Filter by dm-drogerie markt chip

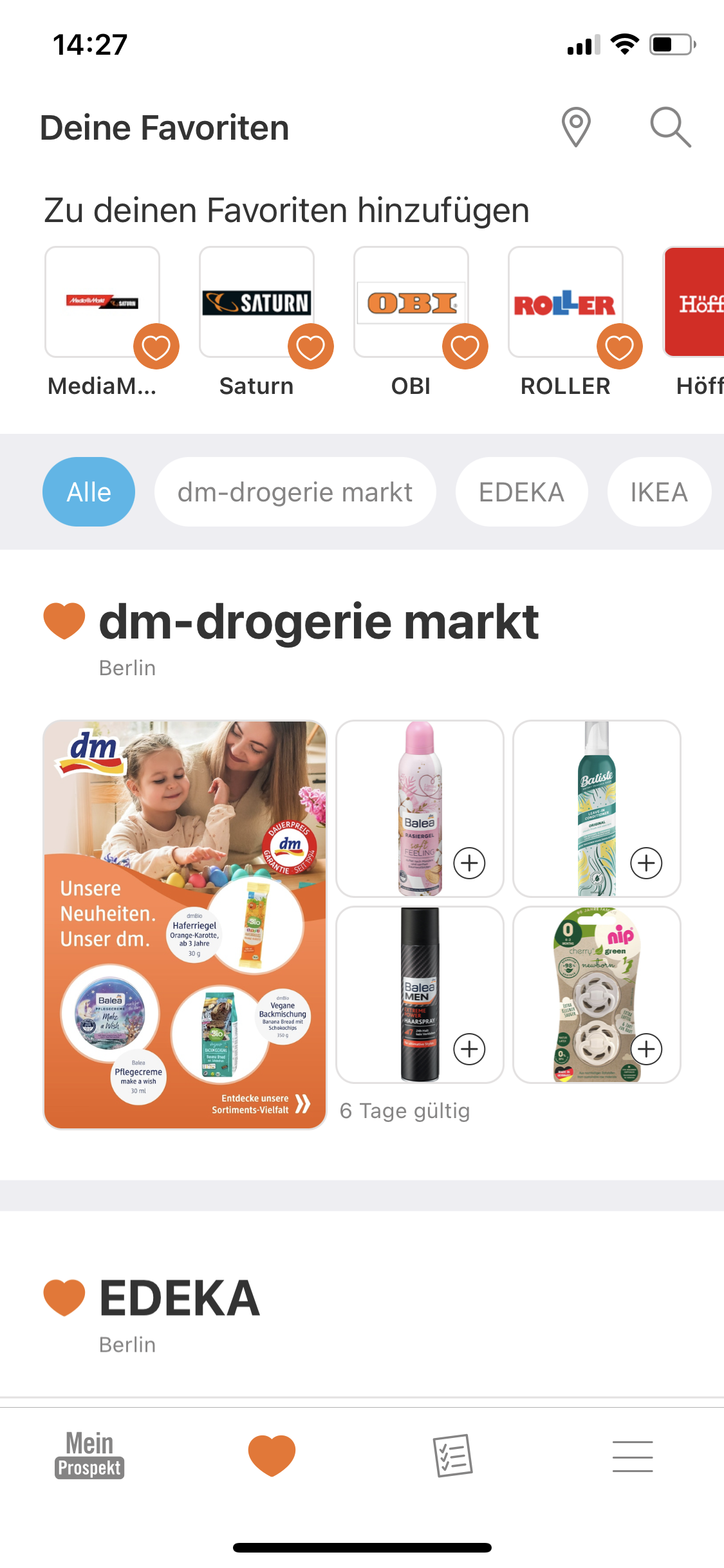click(x=295, y=492)
